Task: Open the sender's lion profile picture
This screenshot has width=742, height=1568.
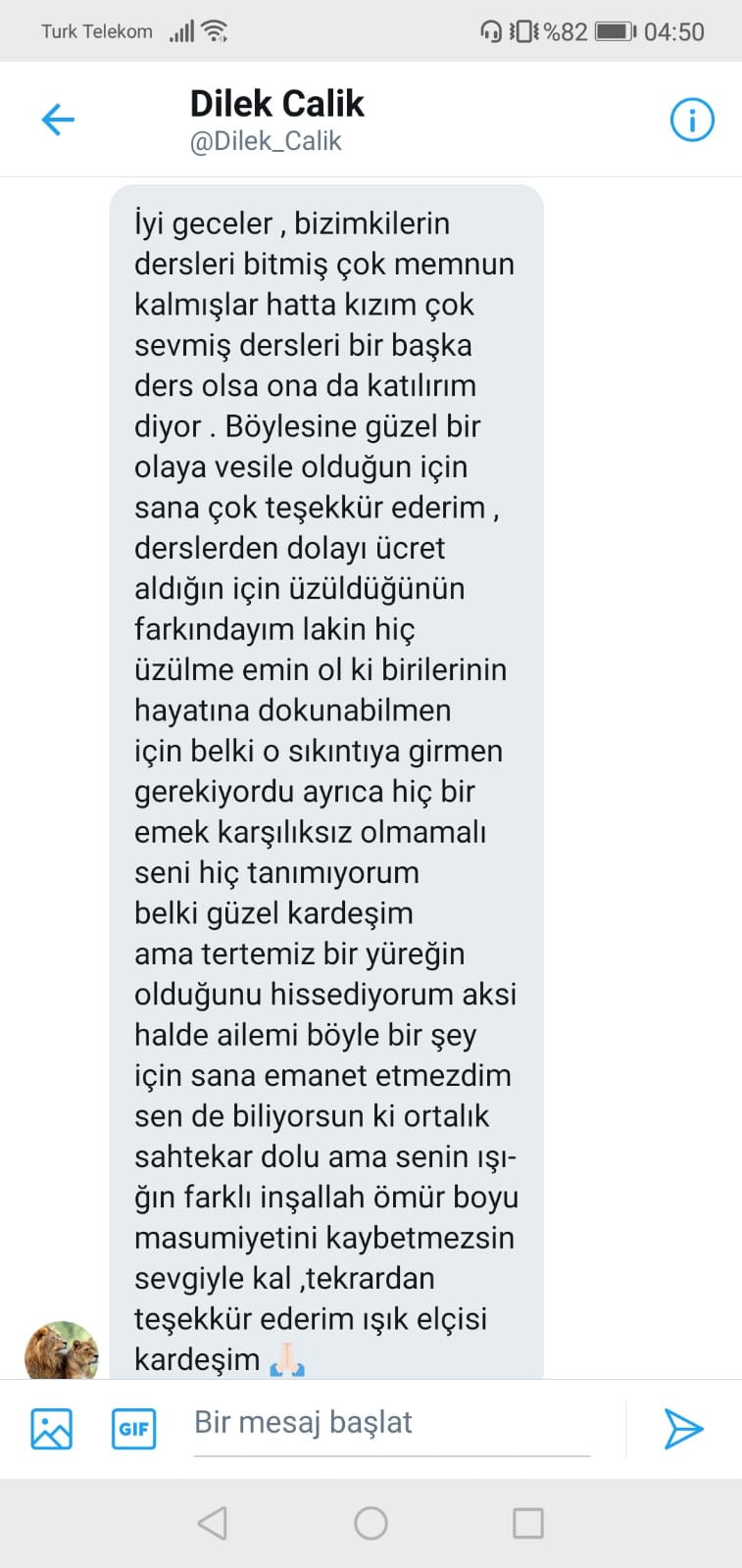Action: (x=61, y=1350)
